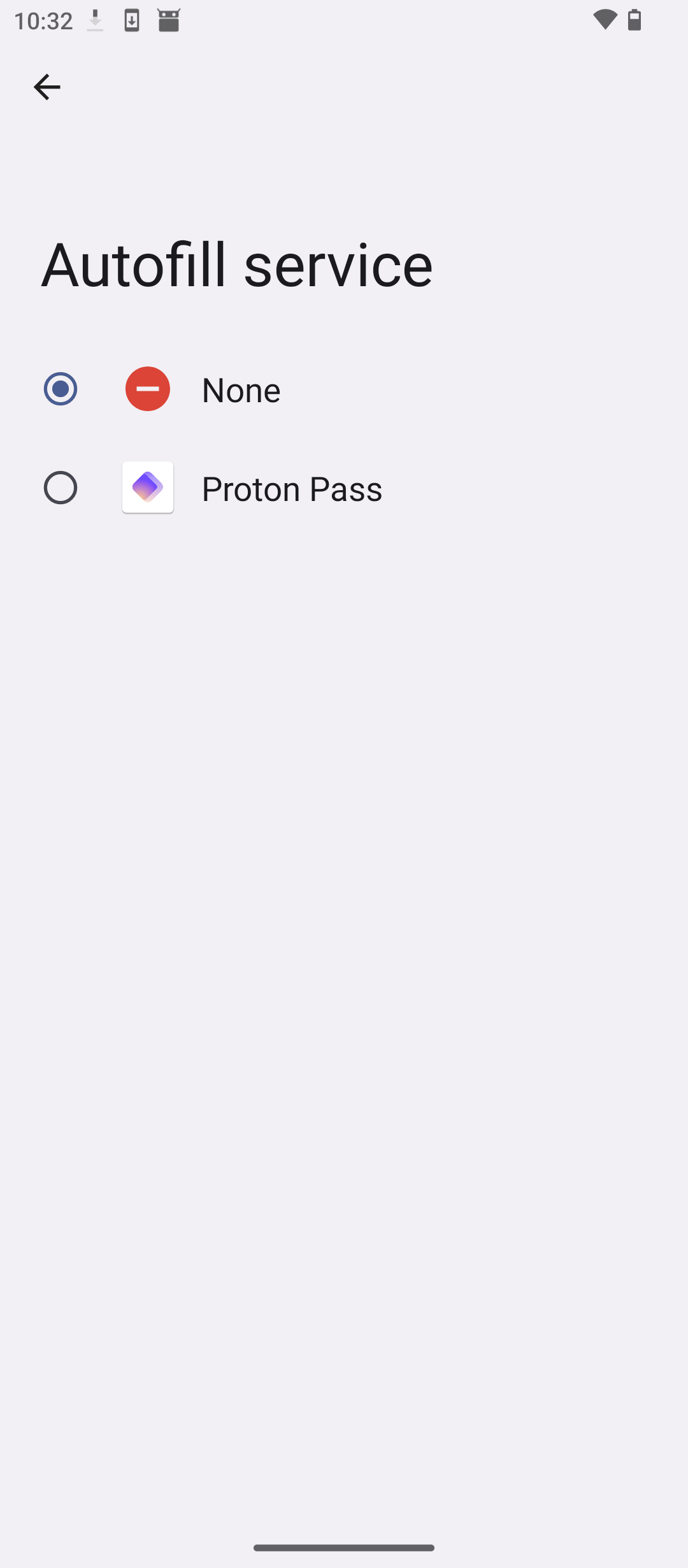Click the red None prohibition icon
The image size is (688, 1568).
147,388
